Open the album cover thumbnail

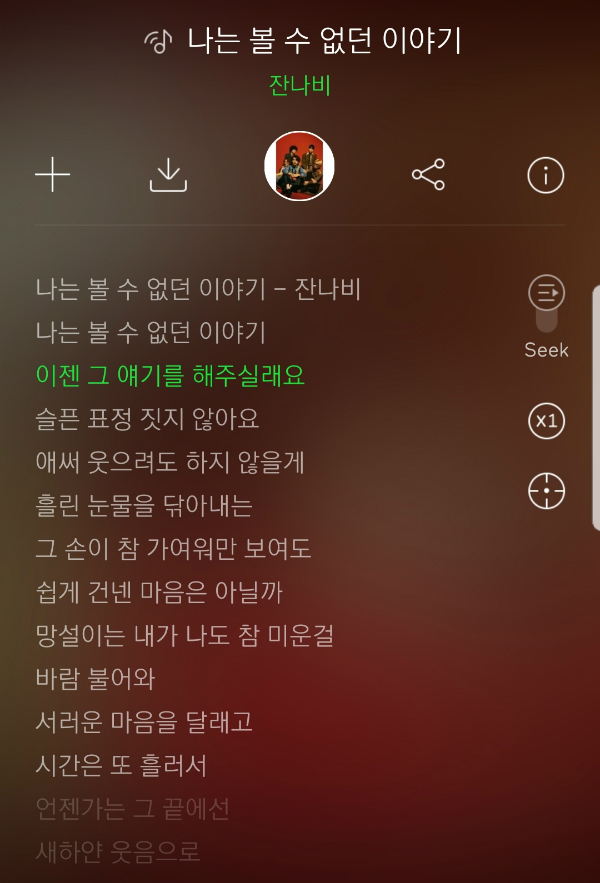click(x=299, y=166)
